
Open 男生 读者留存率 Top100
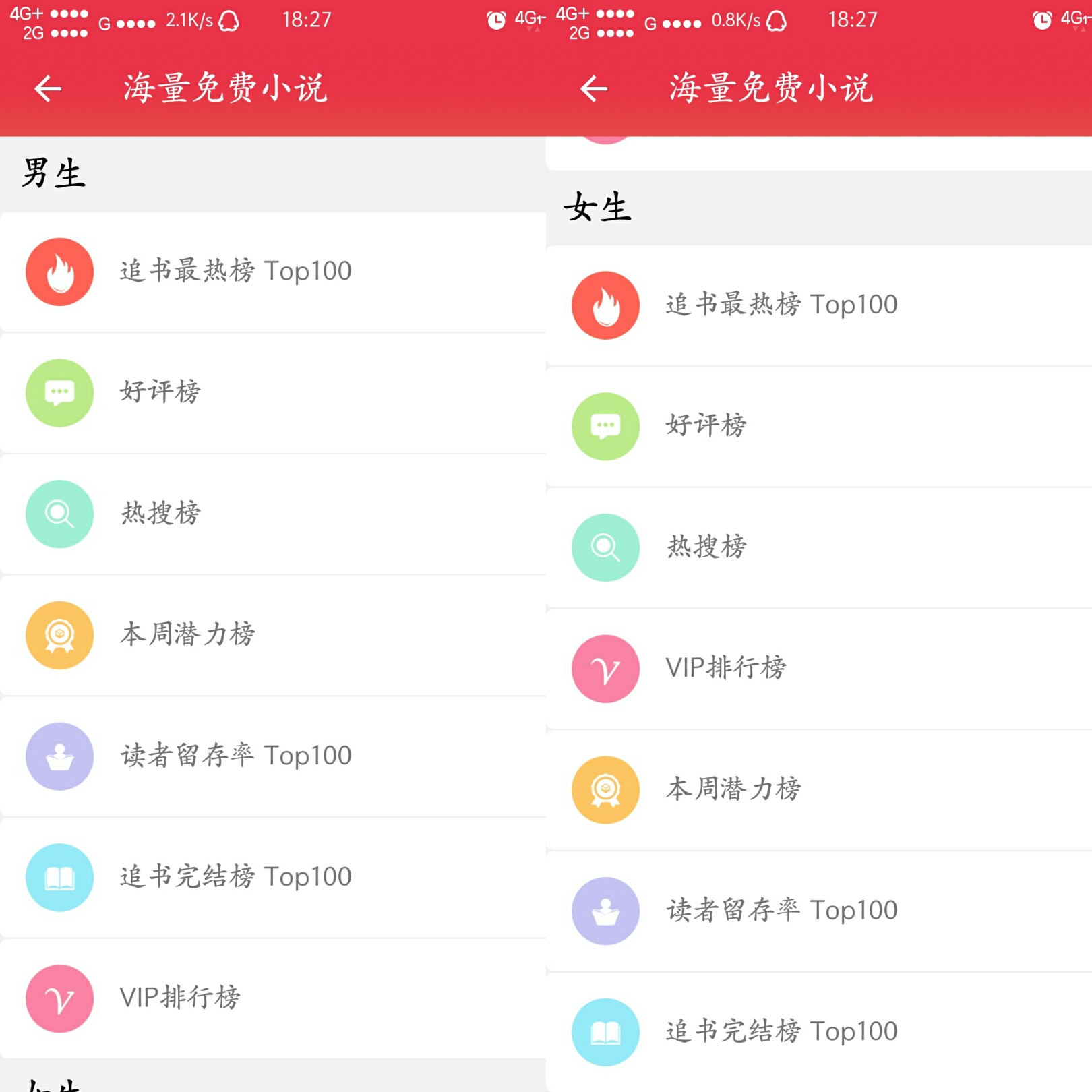tap(236, 756)
